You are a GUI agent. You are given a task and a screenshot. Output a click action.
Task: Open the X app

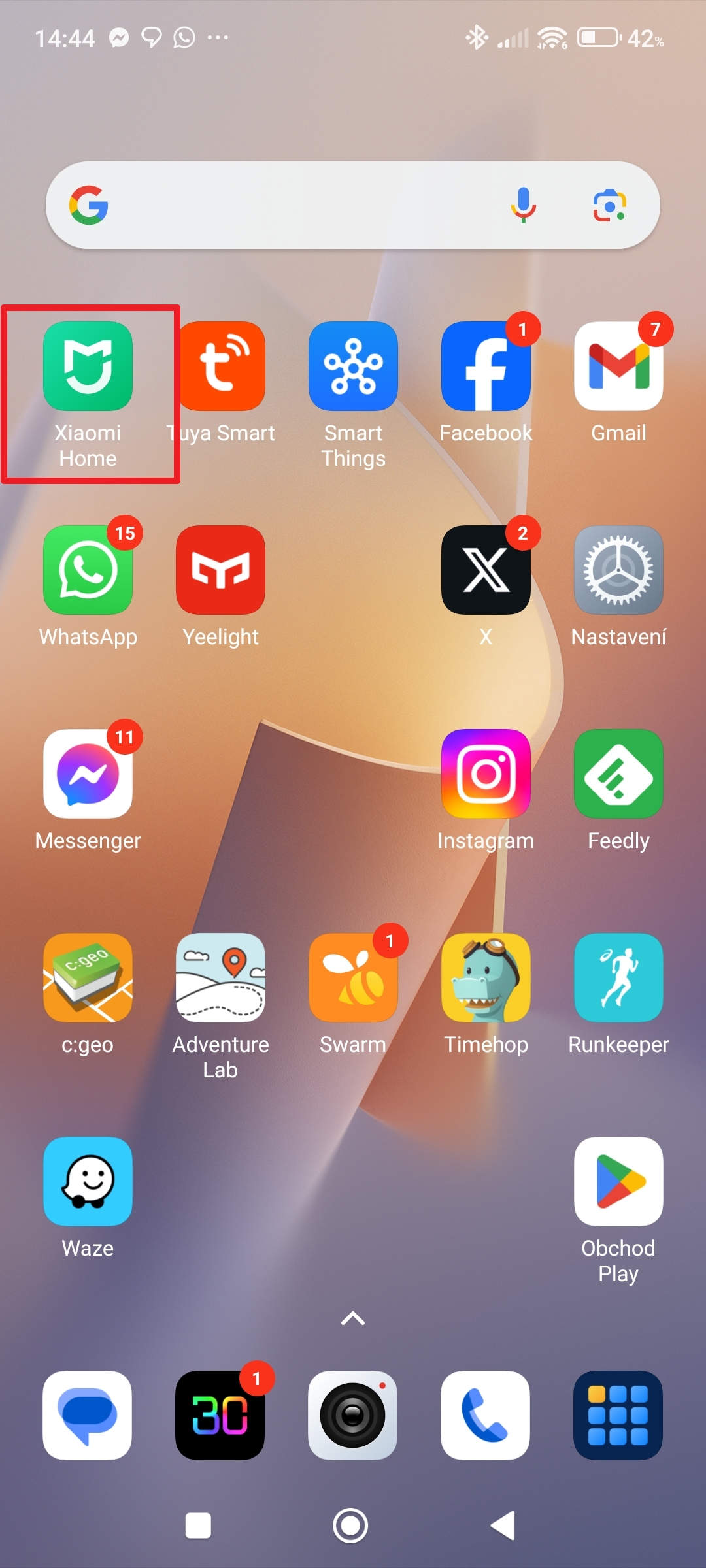(x=486, y=570)
